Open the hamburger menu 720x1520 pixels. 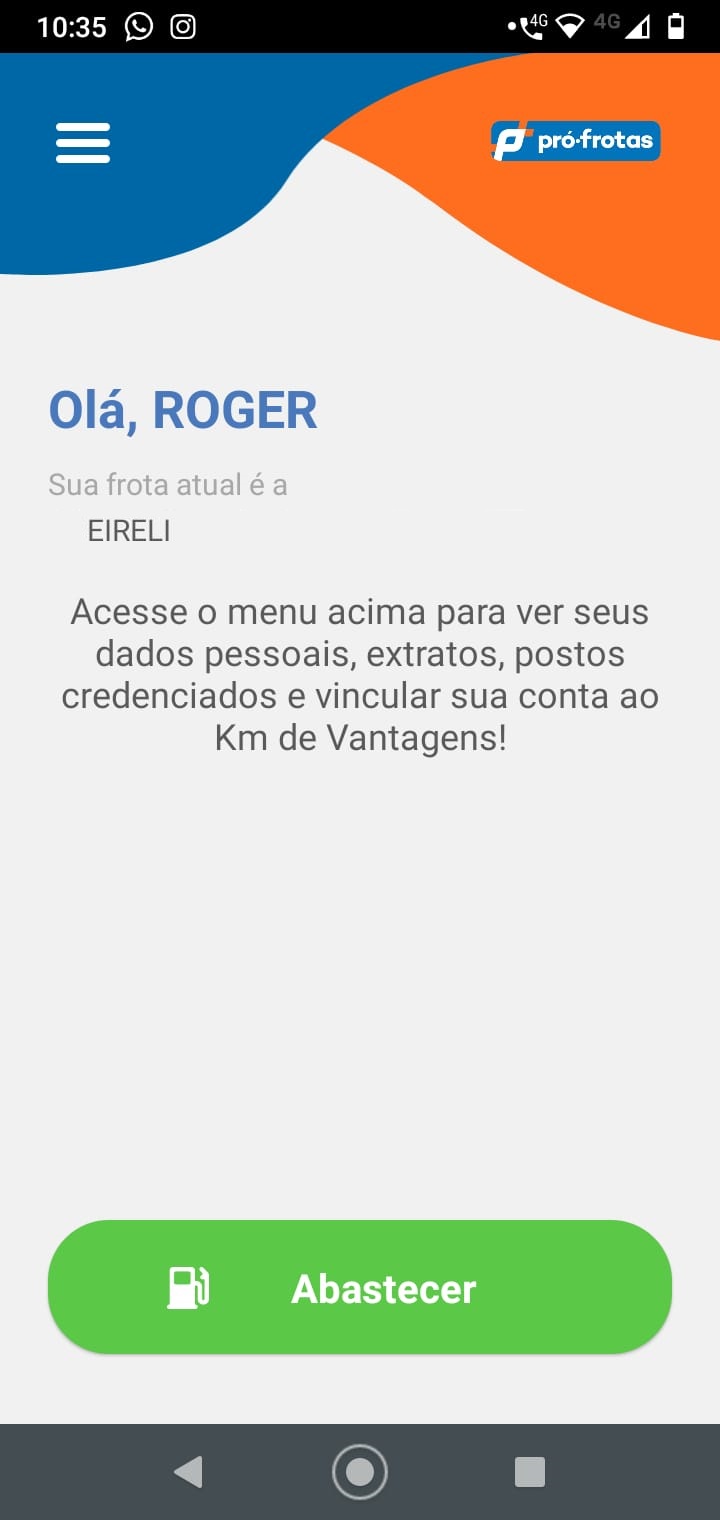(x=83, y=143)
